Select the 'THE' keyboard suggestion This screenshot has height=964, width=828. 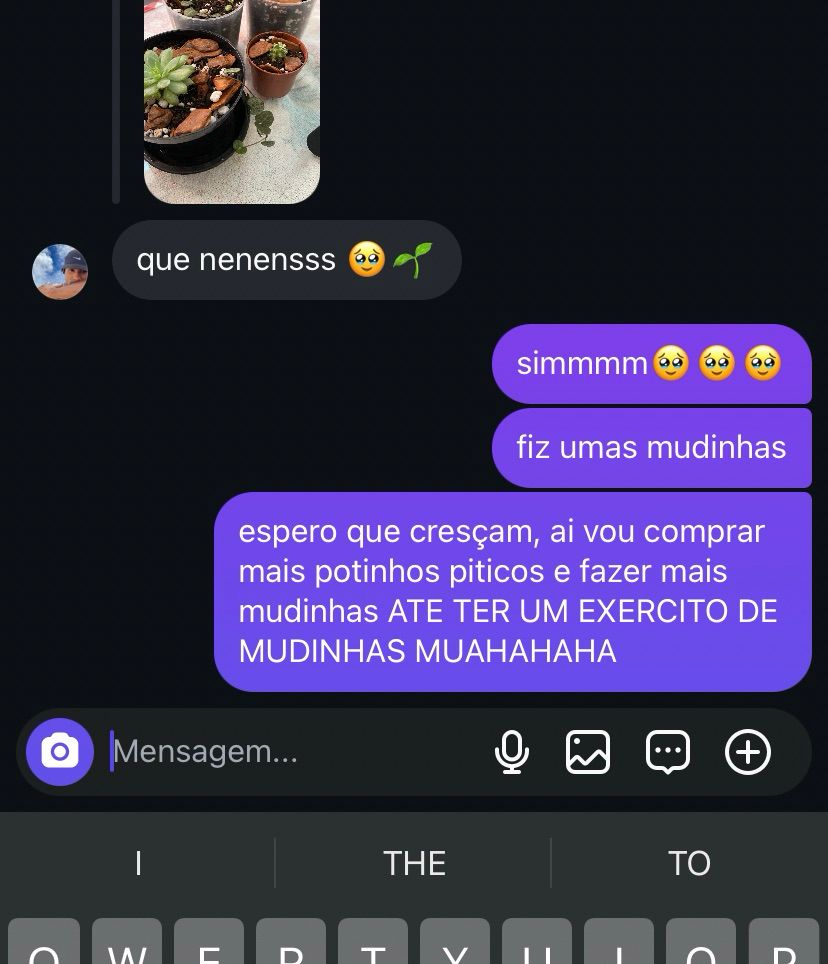click(x=414, y=862)
